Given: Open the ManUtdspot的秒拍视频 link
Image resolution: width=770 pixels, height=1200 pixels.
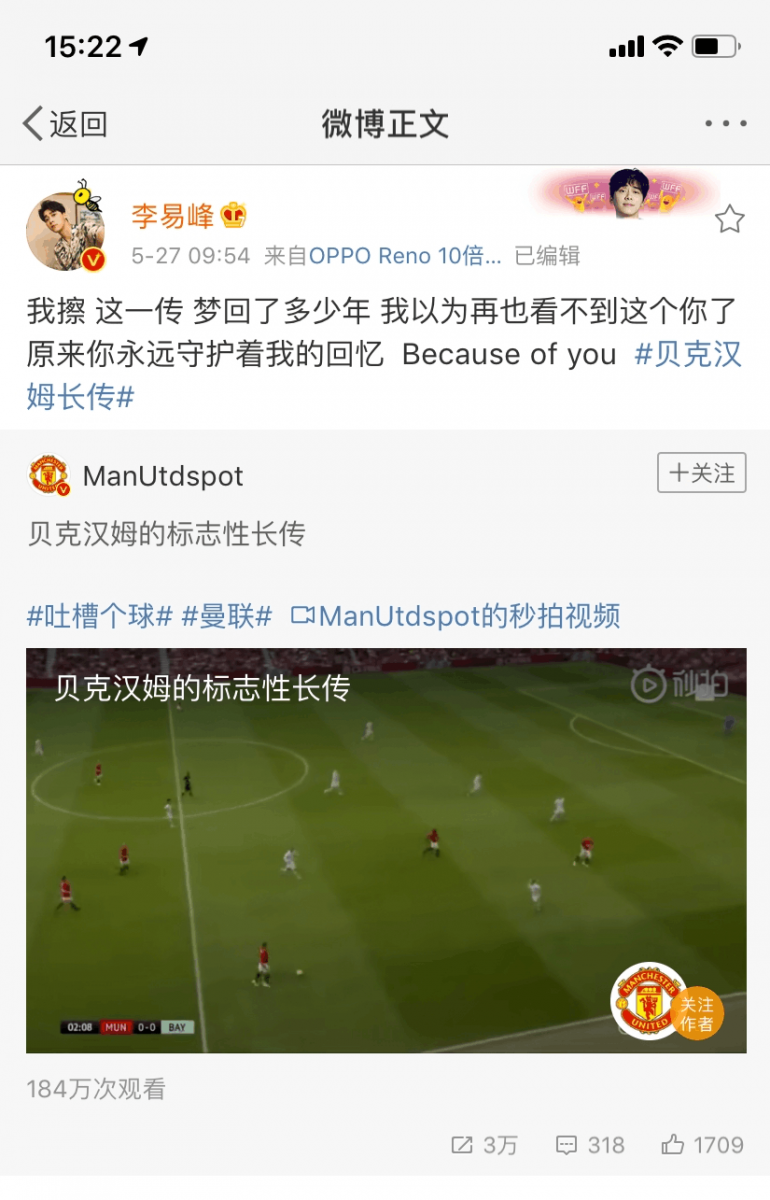Looking at the screenshot, I should coord(456,615).
